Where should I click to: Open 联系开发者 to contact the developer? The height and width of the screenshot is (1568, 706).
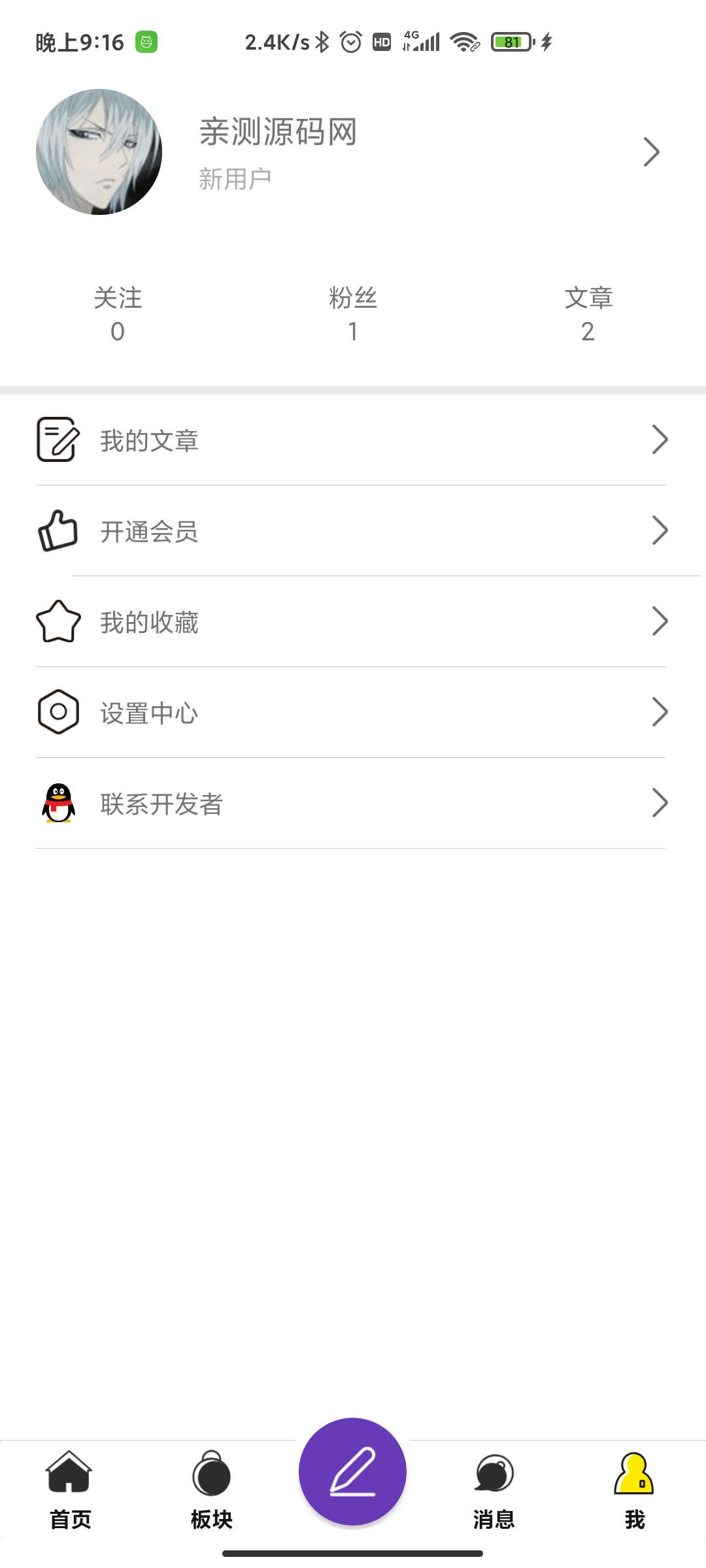click(353, 803)
